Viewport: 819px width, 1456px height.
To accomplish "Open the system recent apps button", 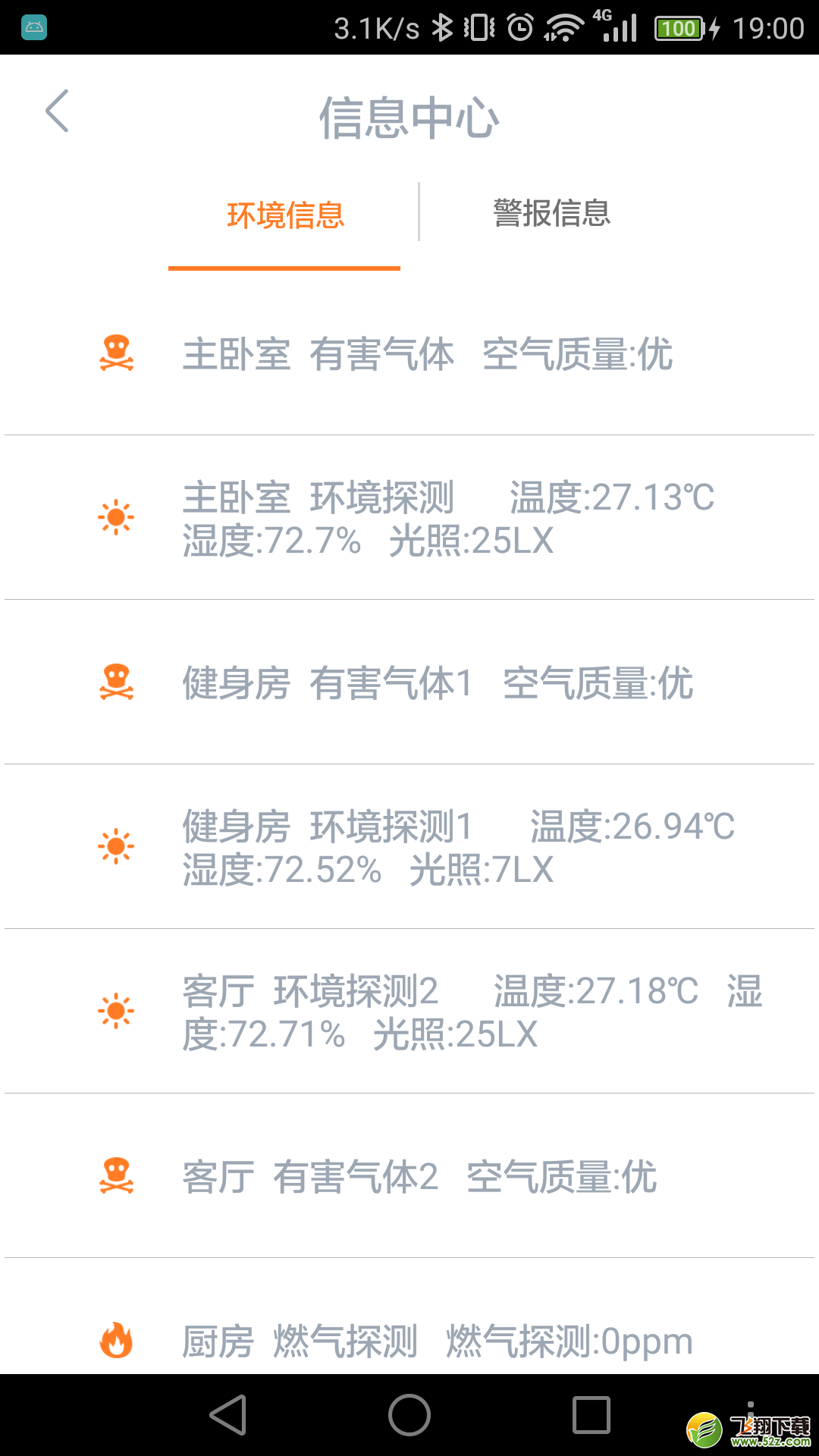I will (591, 1415).
